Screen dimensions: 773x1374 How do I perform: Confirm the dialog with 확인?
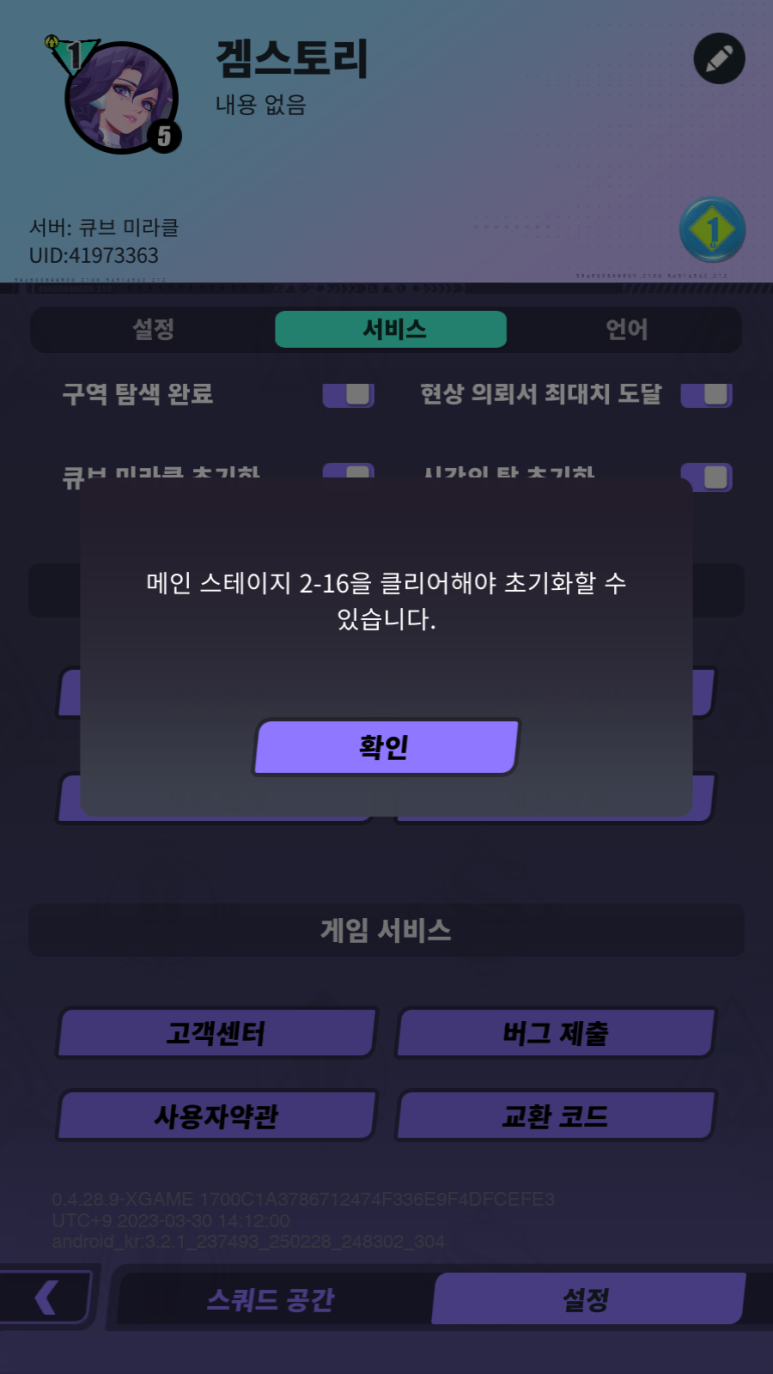[386, 747]
